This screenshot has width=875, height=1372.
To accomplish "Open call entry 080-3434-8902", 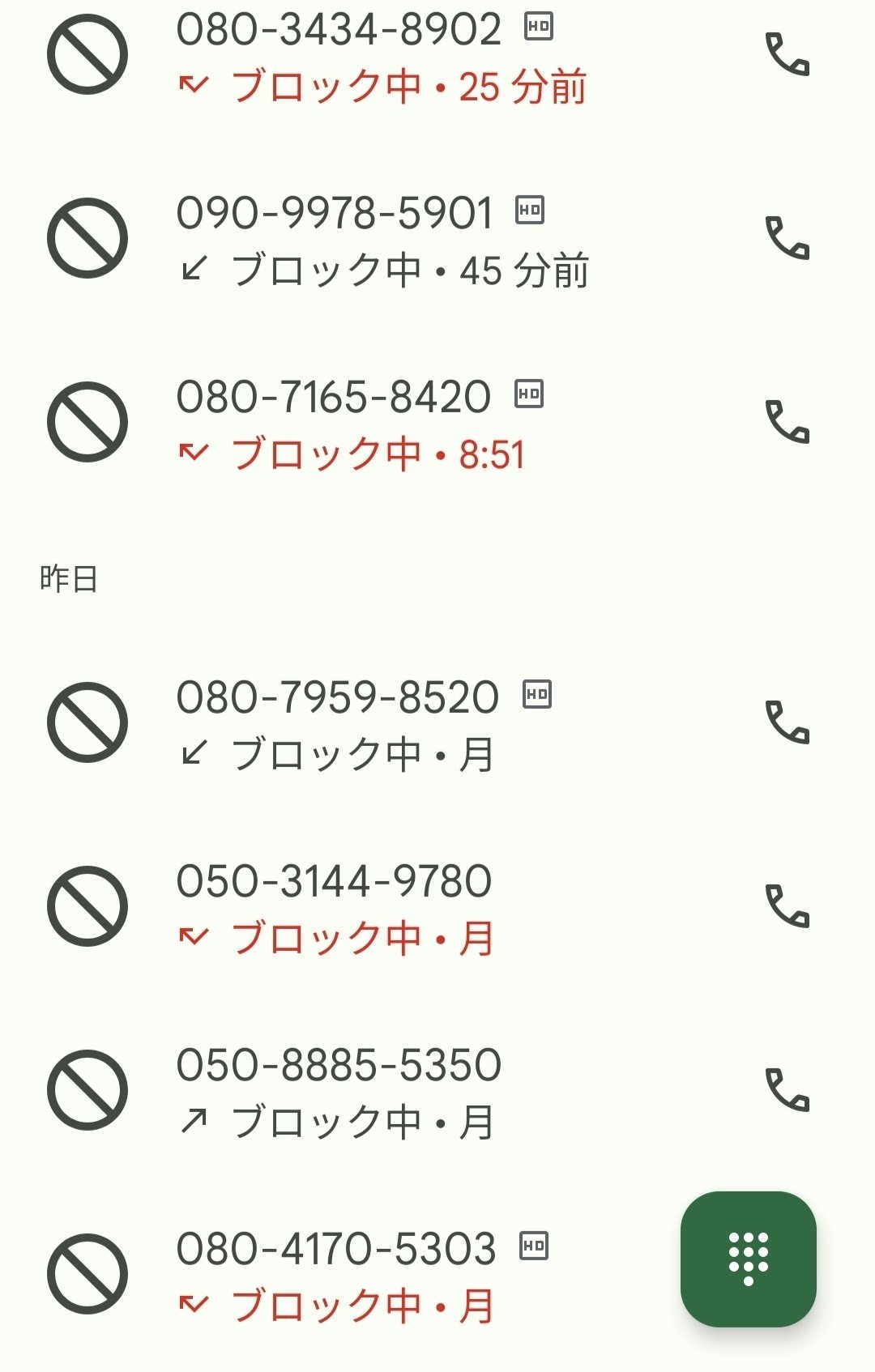I will click(381, 57).
